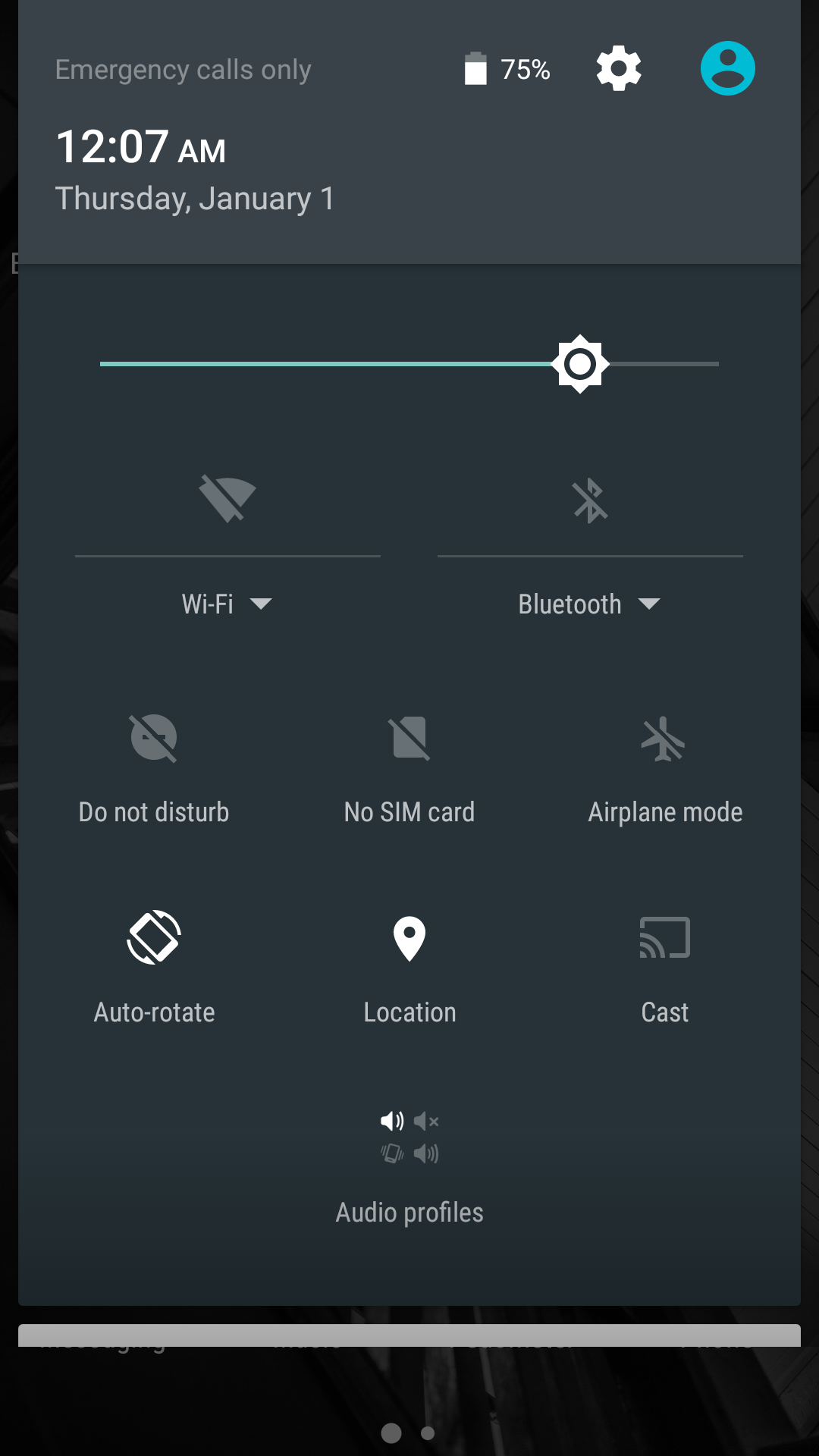
Task: Turn off Location
Action: [x=409, y=967]
